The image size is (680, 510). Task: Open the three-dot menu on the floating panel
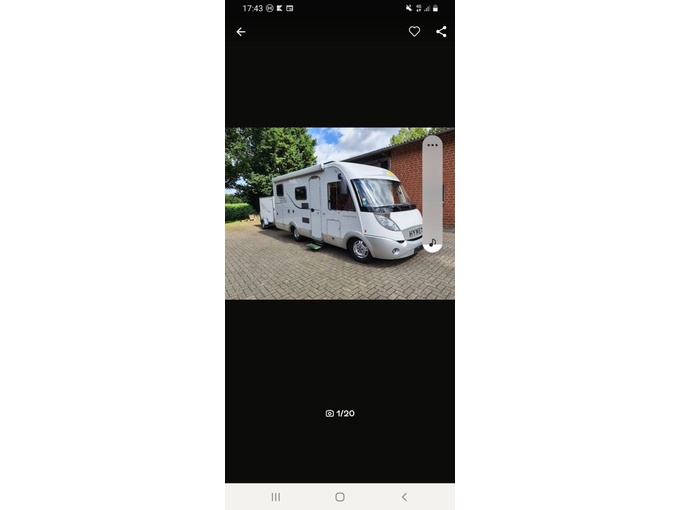pos(432,145)
